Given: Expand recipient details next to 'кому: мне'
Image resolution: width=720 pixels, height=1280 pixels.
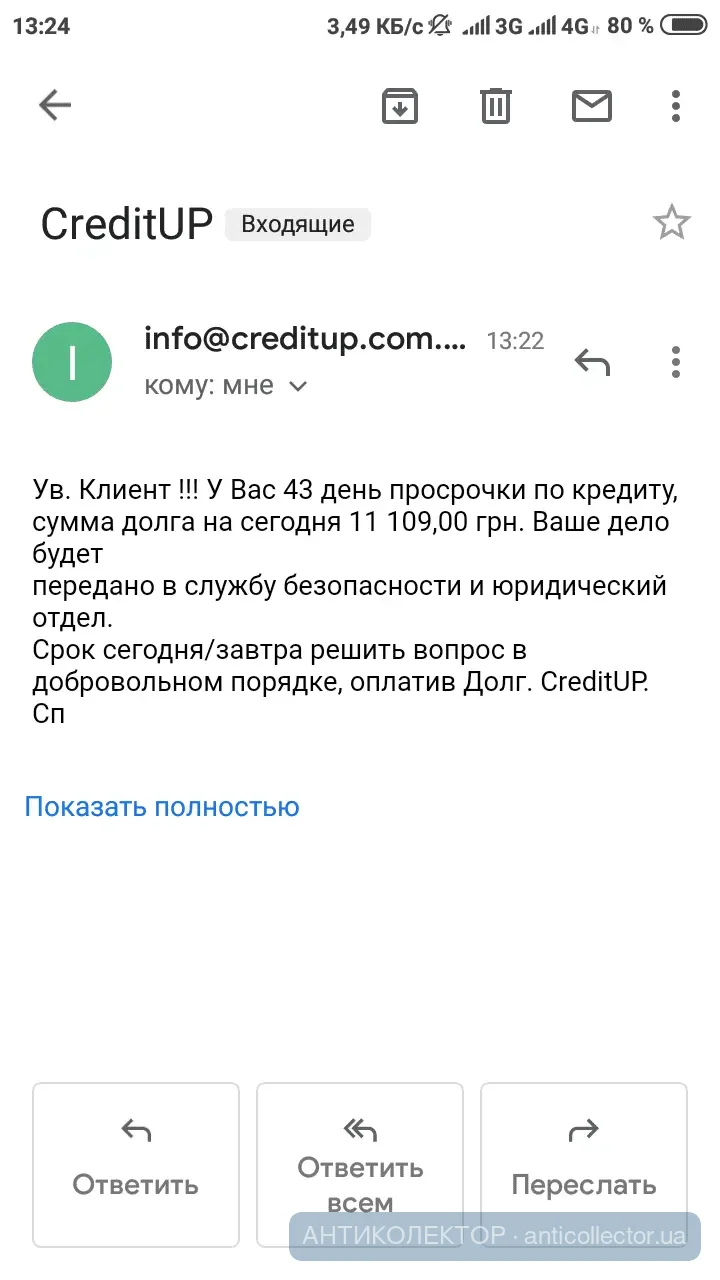Looking at the screenshot, I should pos(298,386).
